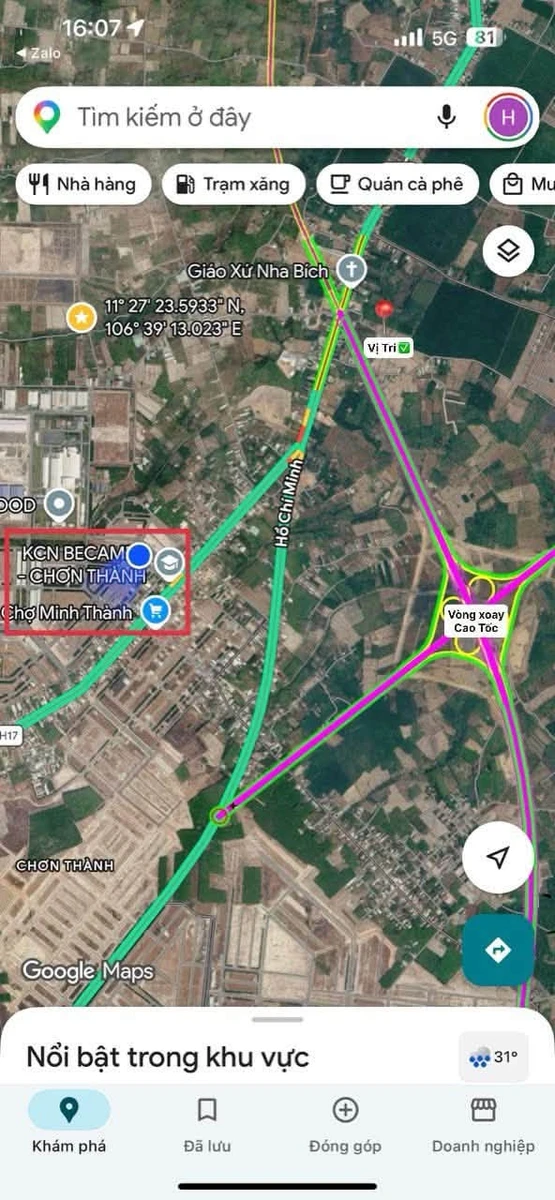The image size is (555, 1200).
Task: Open the weather 31° widget
Action: coord(493,1057)
